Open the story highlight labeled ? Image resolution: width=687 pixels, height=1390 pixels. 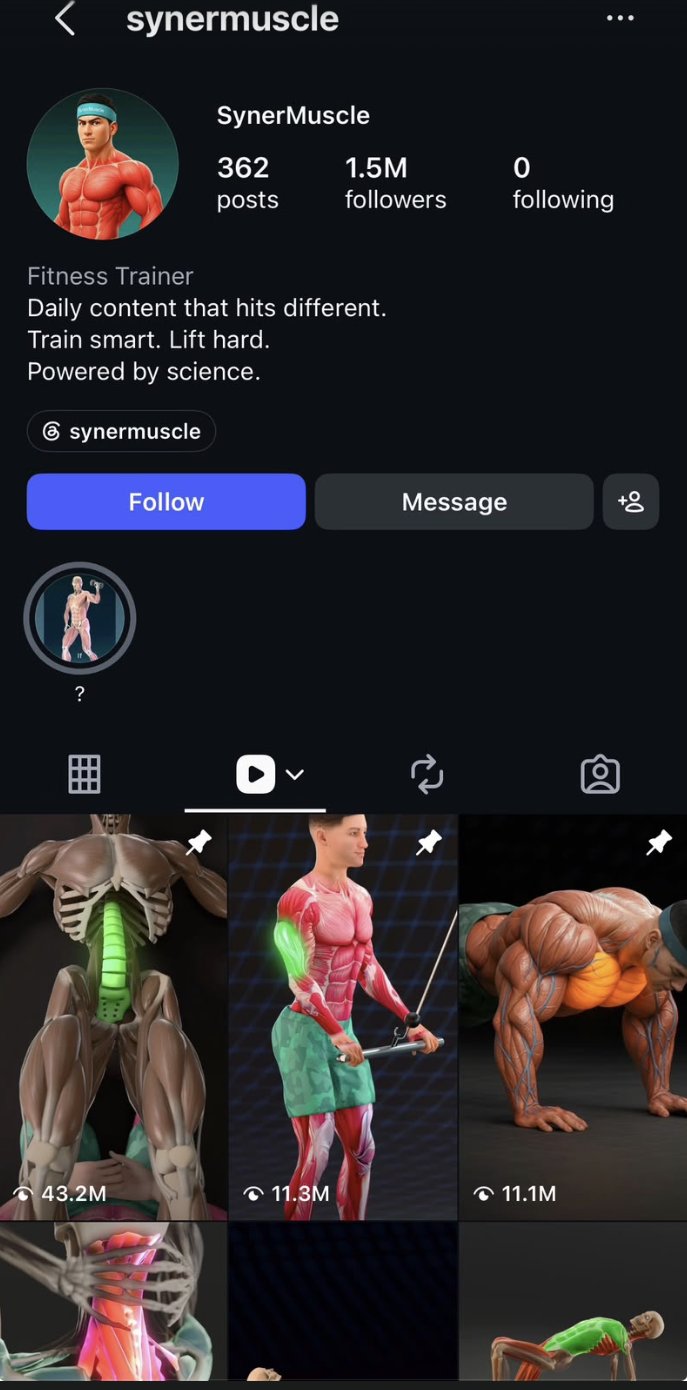pyautogui.click(x=80, y=618)
